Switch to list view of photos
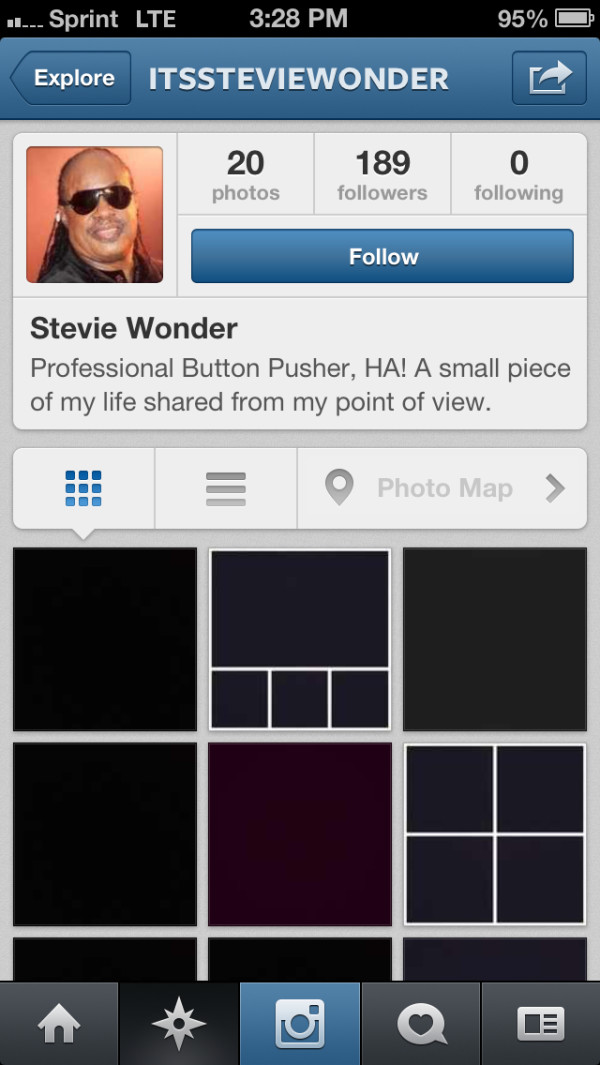This screenshot has height=1065, width=600. tap(226, 488)
